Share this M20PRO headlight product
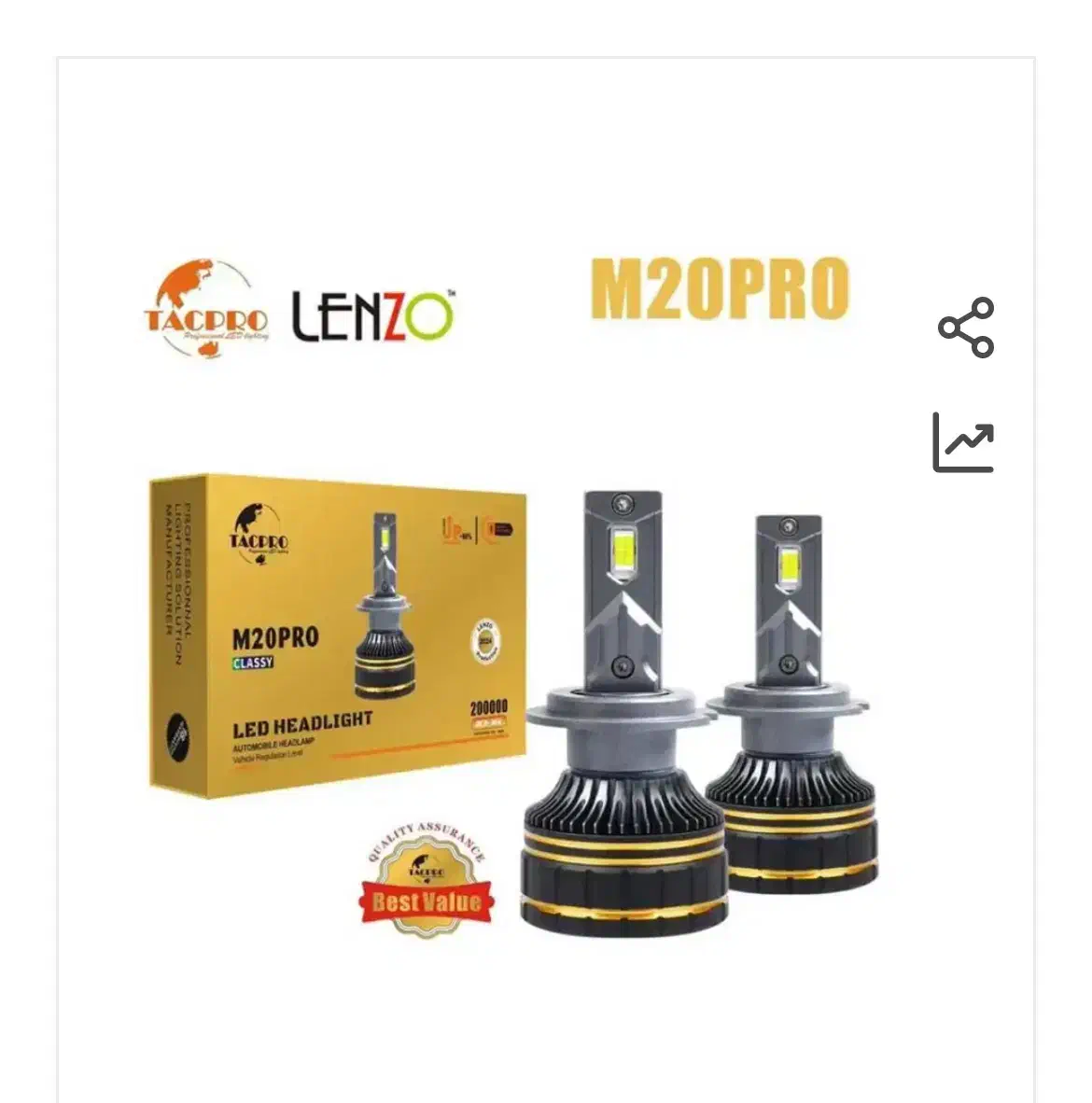This screenshot has height=1103, width=1092. [x=965, y=328]
